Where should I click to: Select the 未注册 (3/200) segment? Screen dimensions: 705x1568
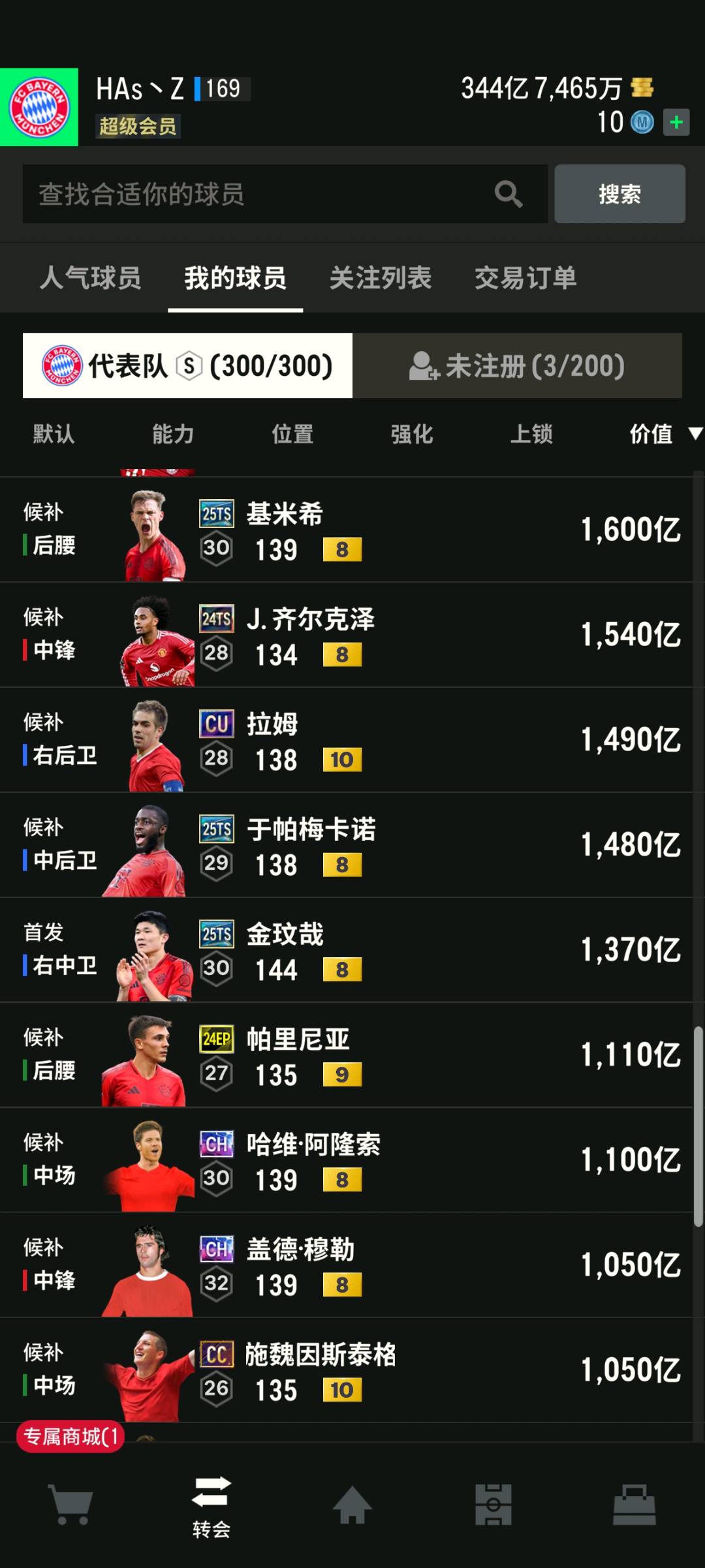[517, 365]
